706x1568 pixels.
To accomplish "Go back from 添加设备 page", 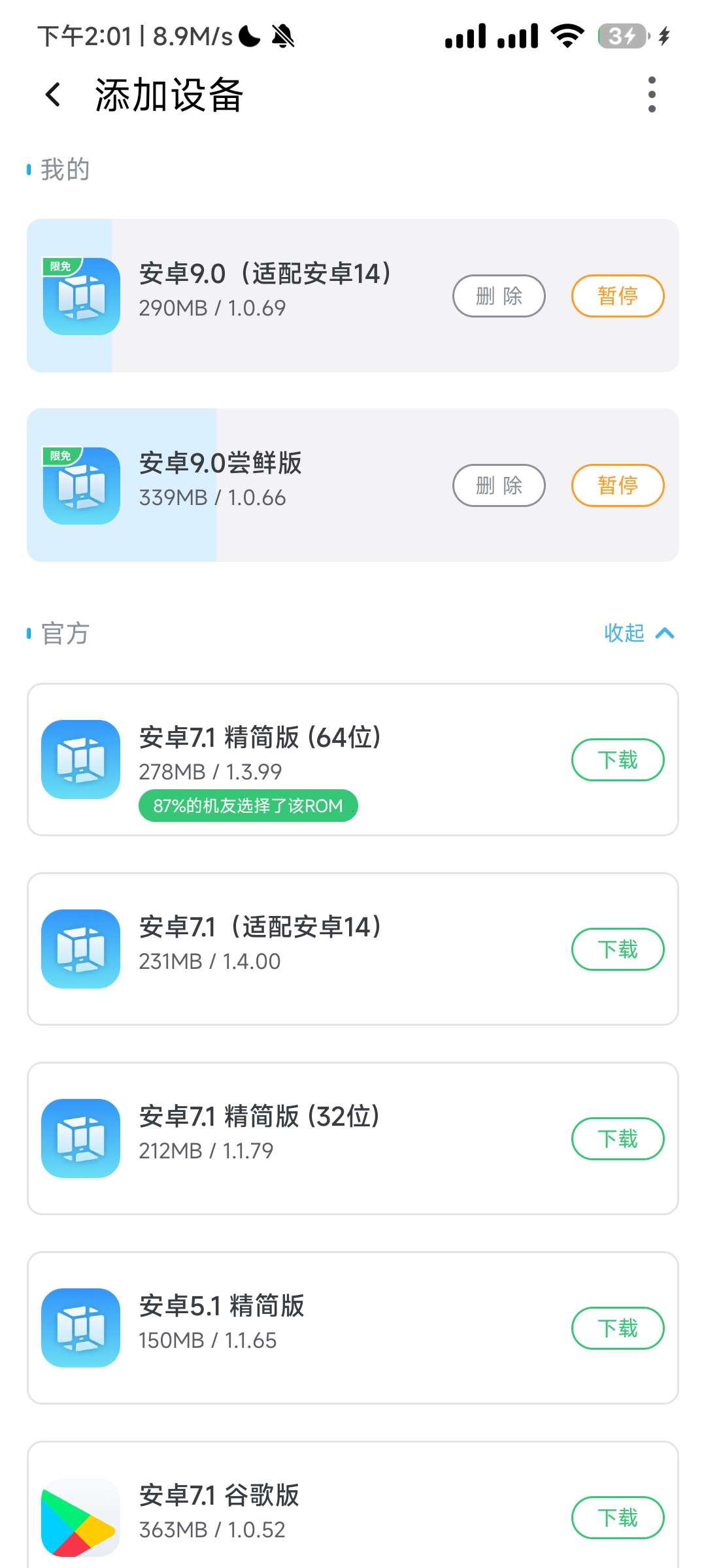I will 54,95.
